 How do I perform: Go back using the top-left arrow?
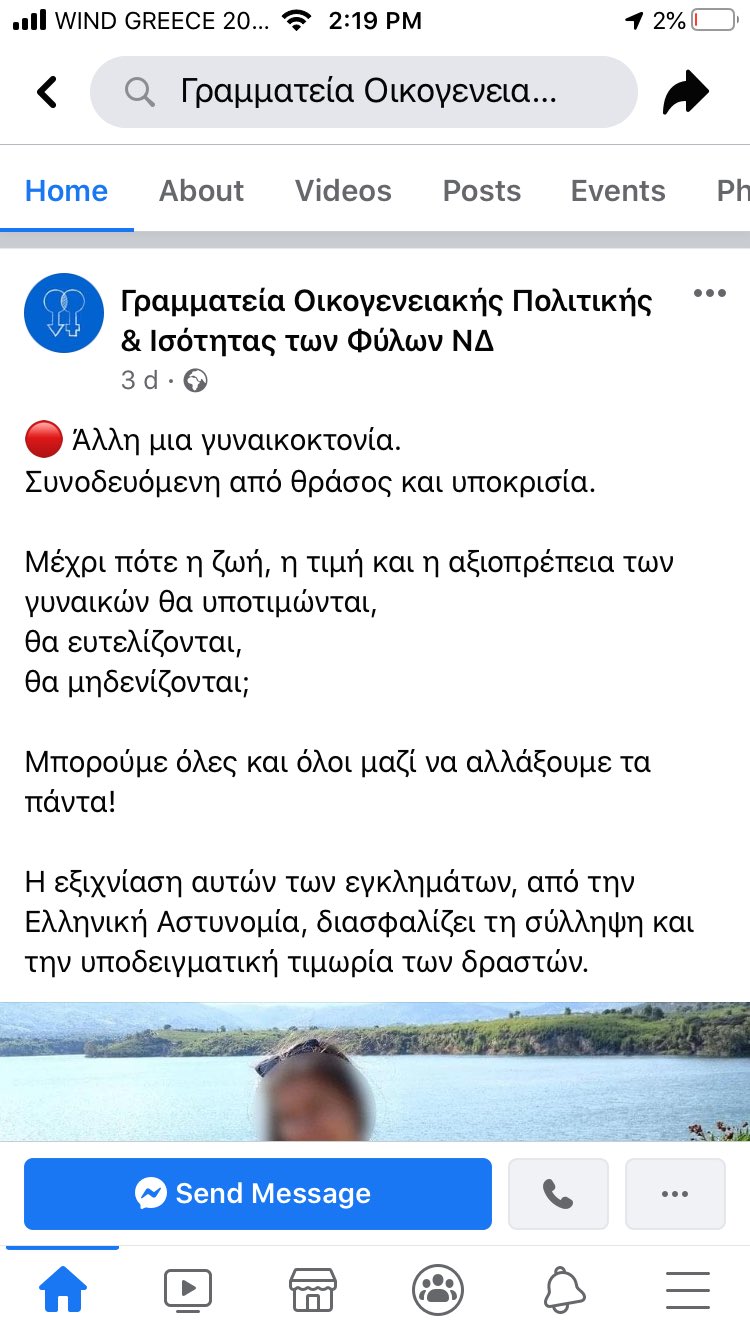point(47,92)
